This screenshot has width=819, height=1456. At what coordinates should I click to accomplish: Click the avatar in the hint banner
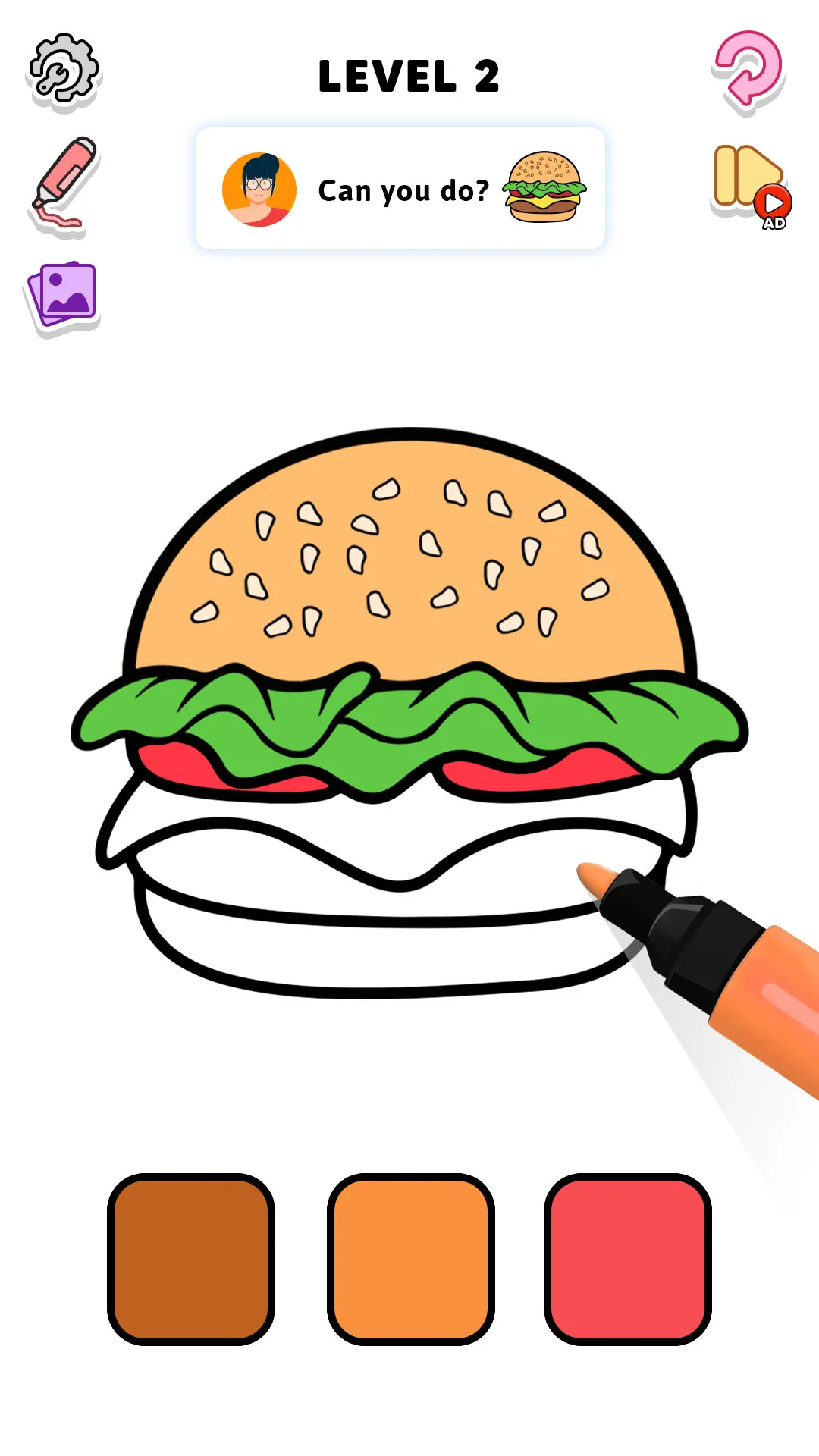click(258, 190)
